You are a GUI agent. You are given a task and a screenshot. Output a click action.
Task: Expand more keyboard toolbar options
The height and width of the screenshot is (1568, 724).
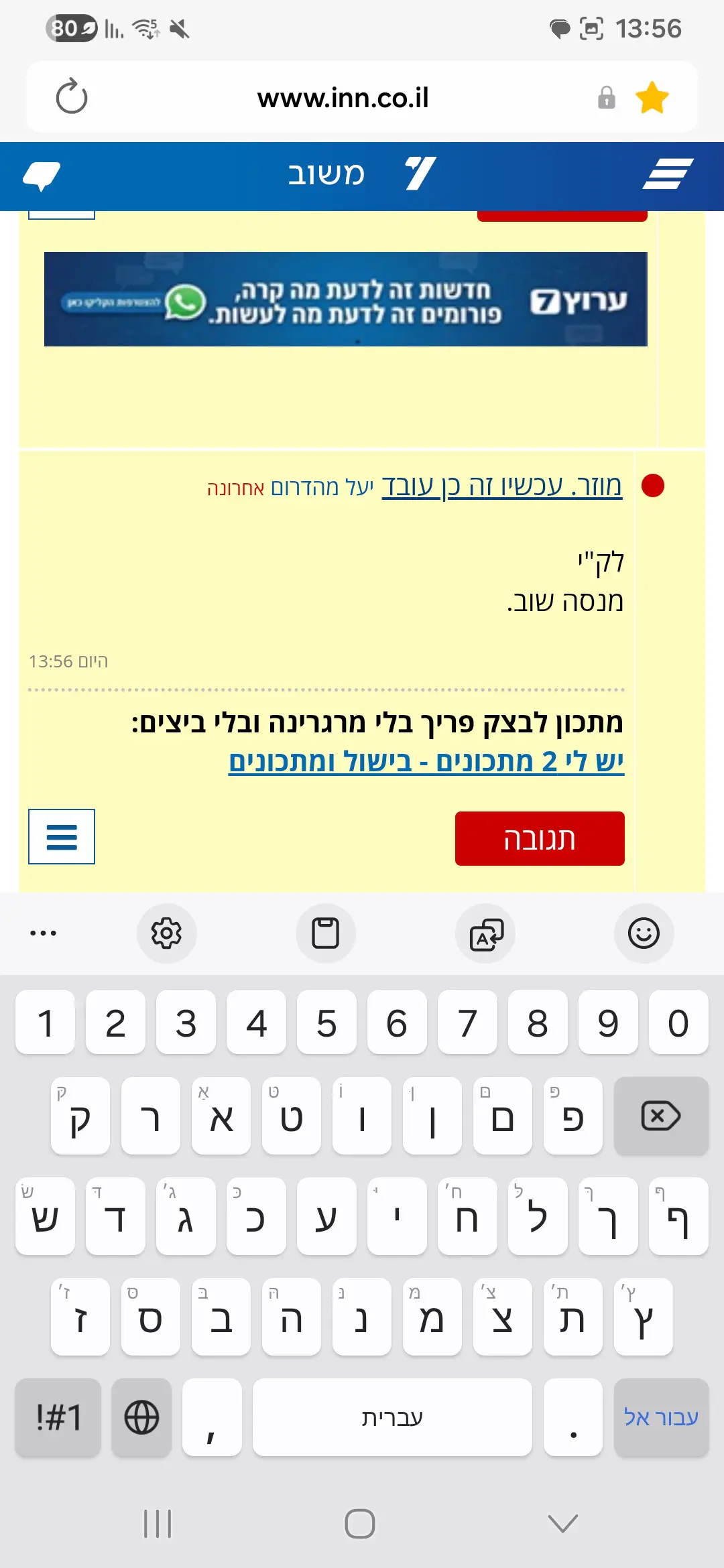[43, 933]
